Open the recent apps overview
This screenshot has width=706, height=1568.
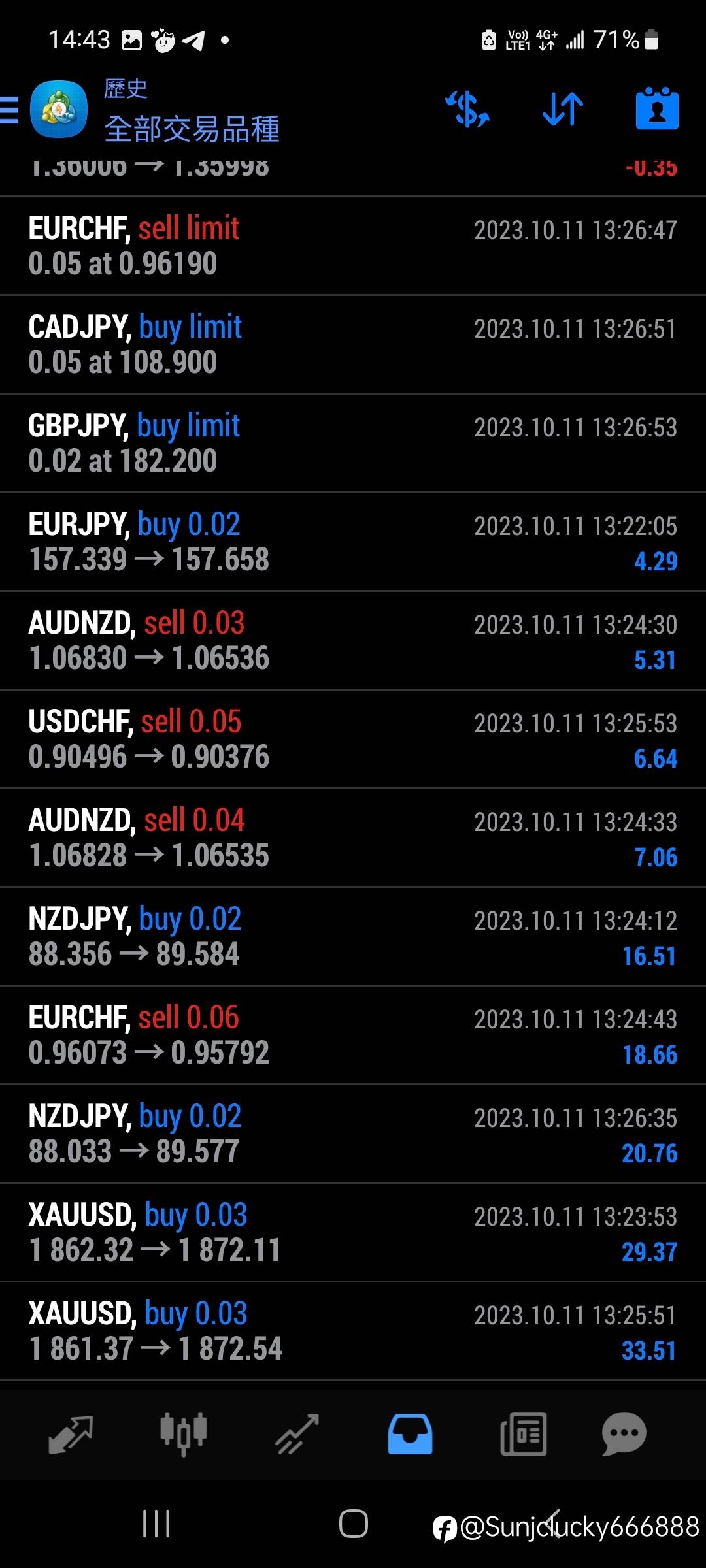tap(156, 1524)
